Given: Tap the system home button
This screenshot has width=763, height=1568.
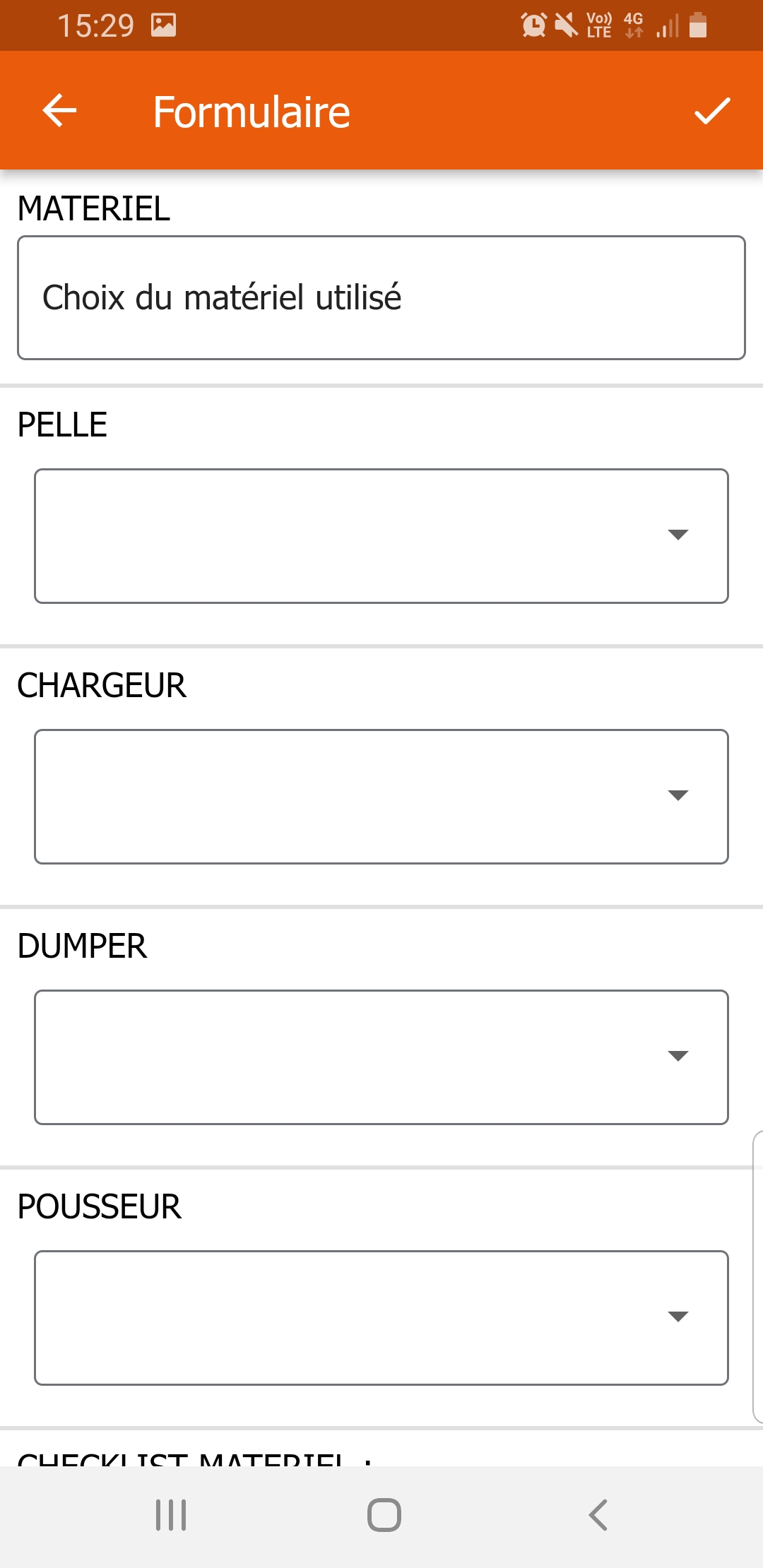Looking at the screenshot, I should click(x=384, y=1515).
